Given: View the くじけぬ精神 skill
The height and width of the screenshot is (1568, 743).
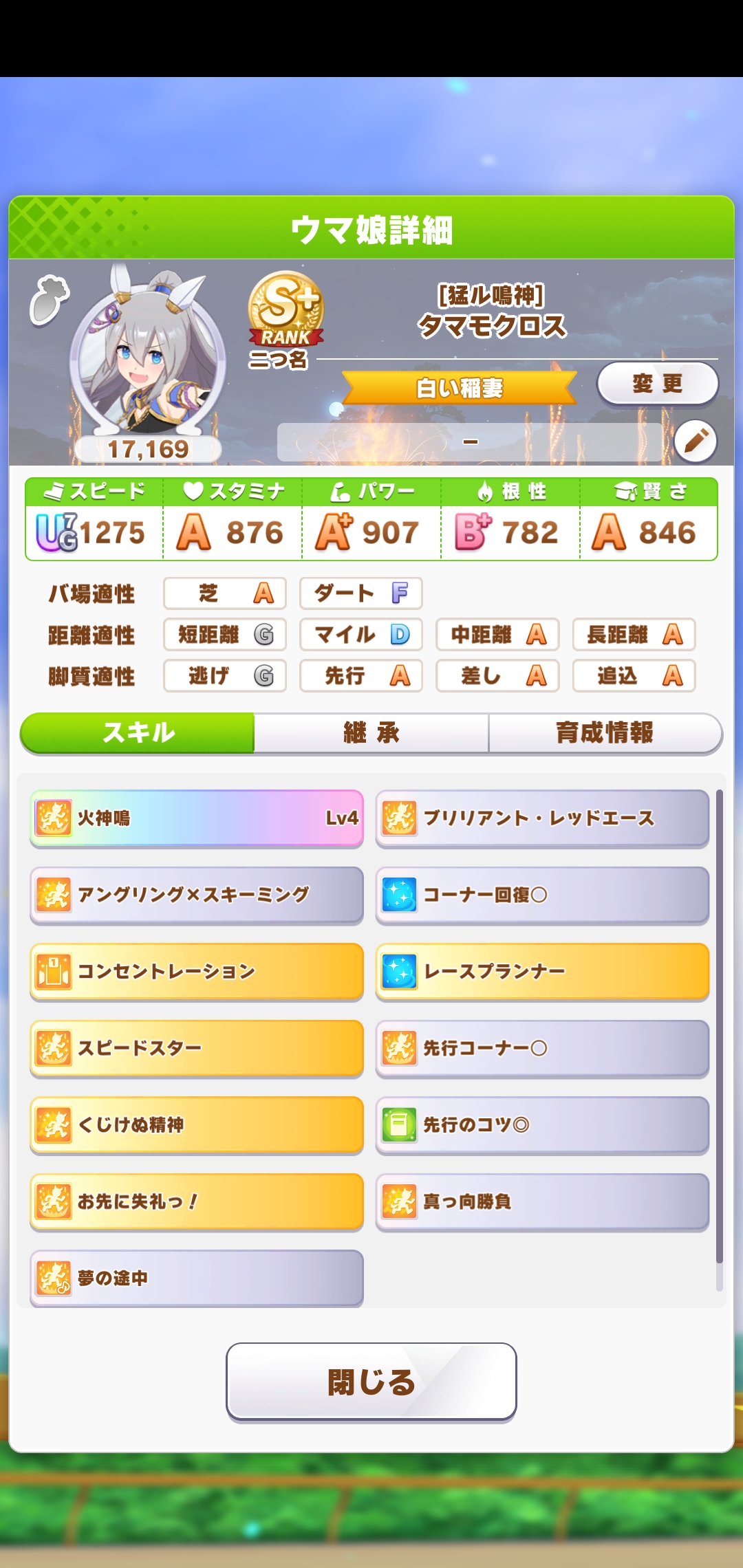Looking at the screenshot, I should point(197,1124).
